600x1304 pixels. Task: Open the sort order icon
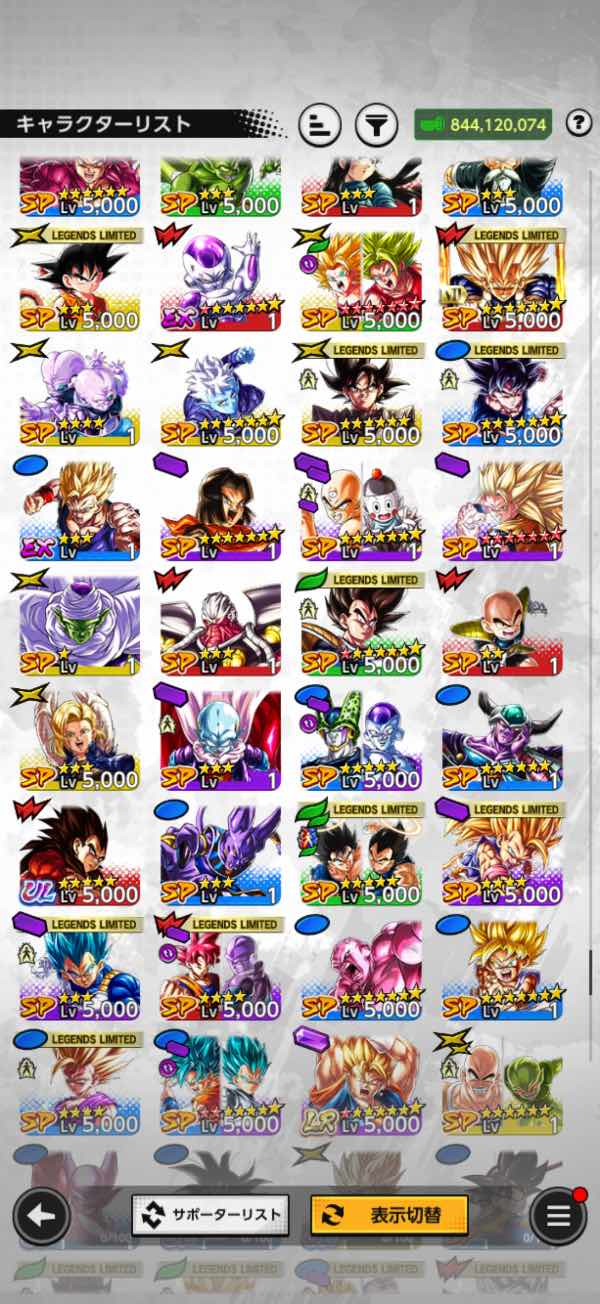pos(319,125)
